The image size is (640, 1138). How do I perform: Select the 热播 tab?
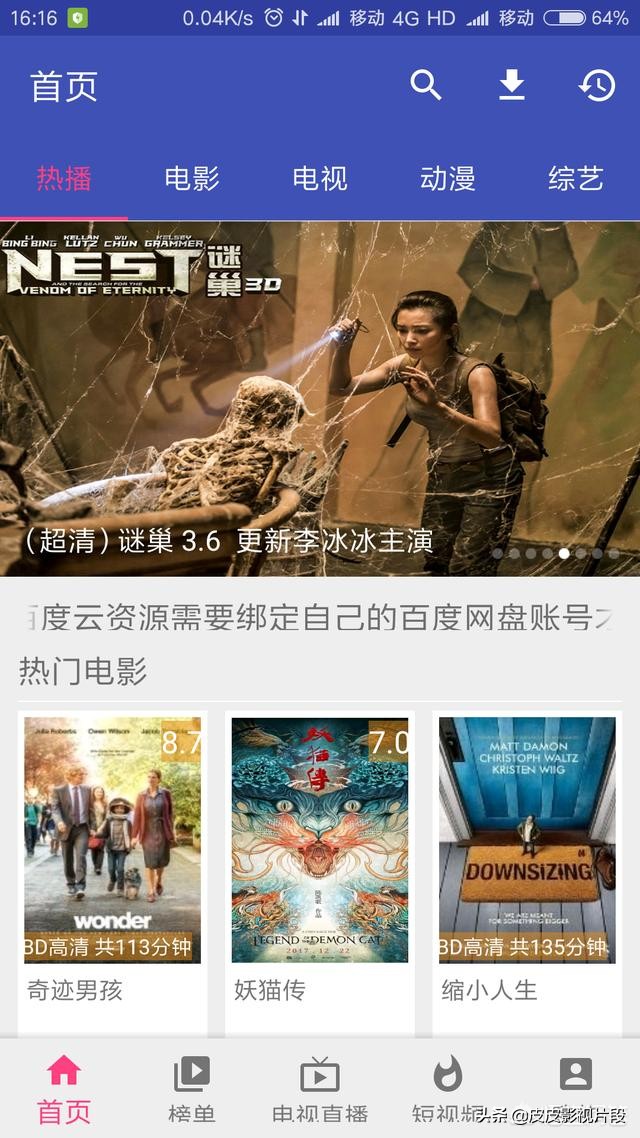tap(64, 179)
